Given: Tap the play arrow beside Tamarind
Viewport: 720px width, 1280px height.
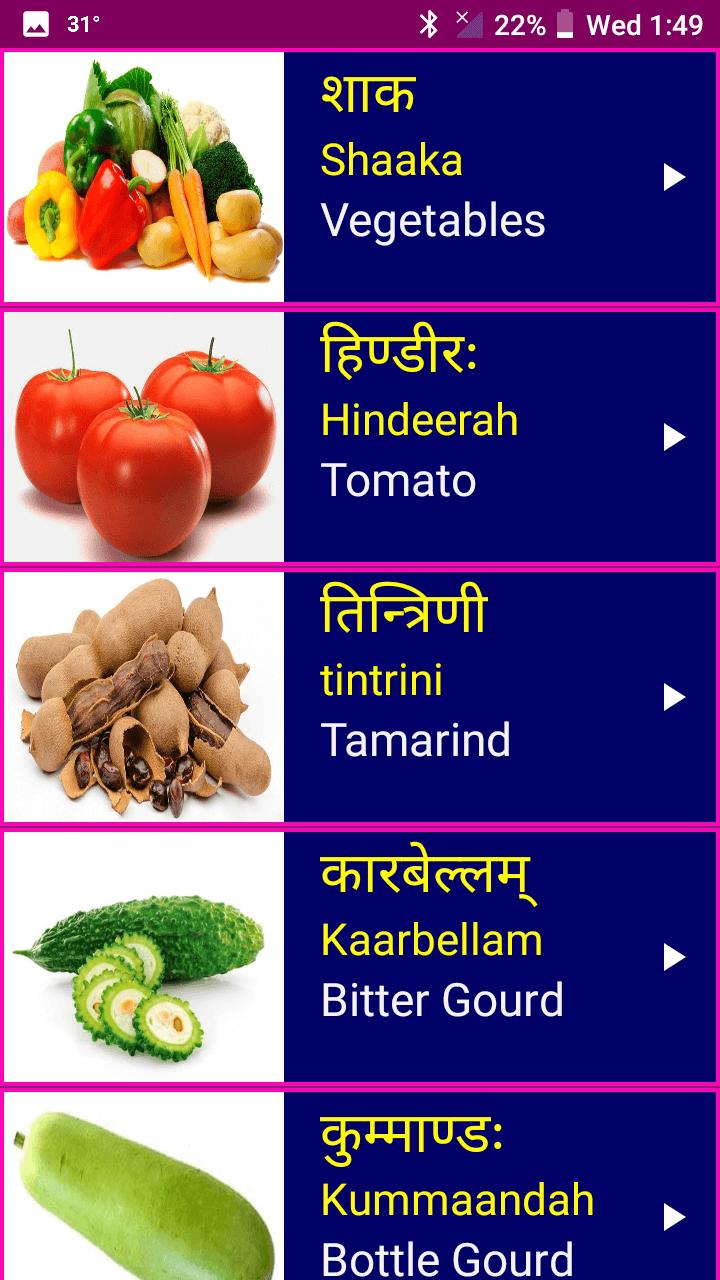Looking at the screenshot, I should (674, 698).
